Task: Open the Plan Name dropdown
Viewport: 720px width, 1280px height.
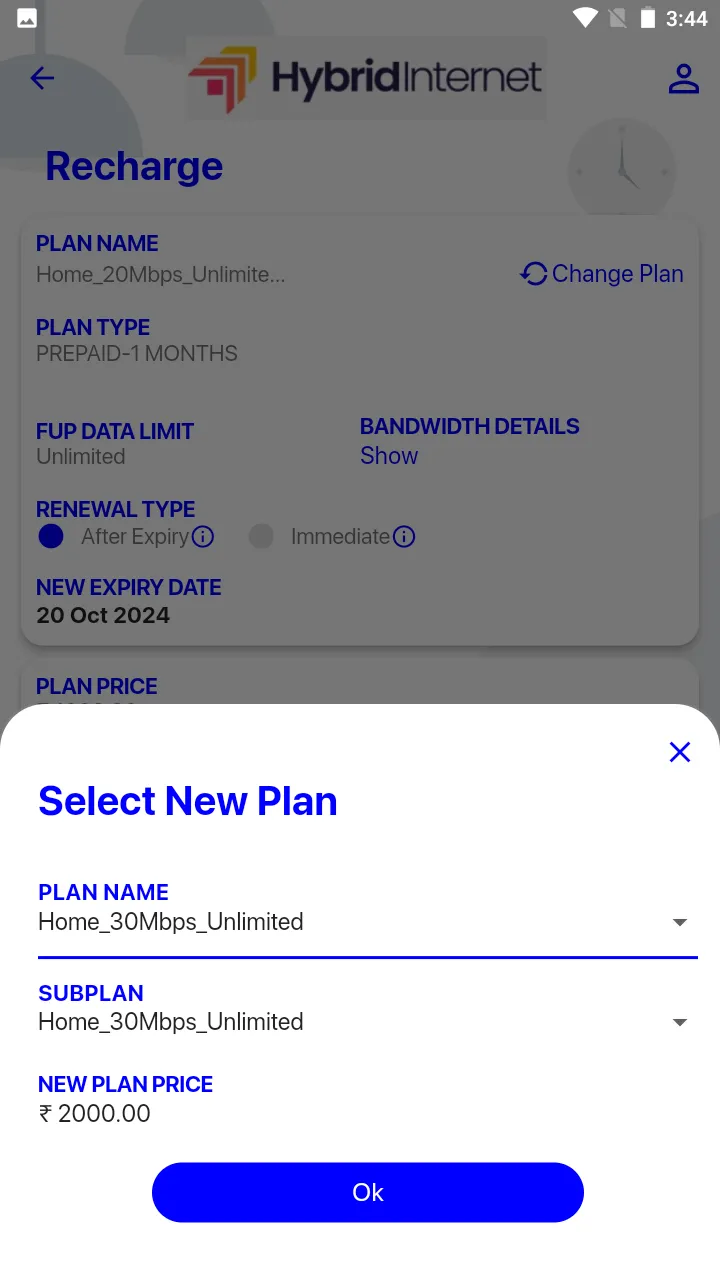Action: click(x=680, y=922)
